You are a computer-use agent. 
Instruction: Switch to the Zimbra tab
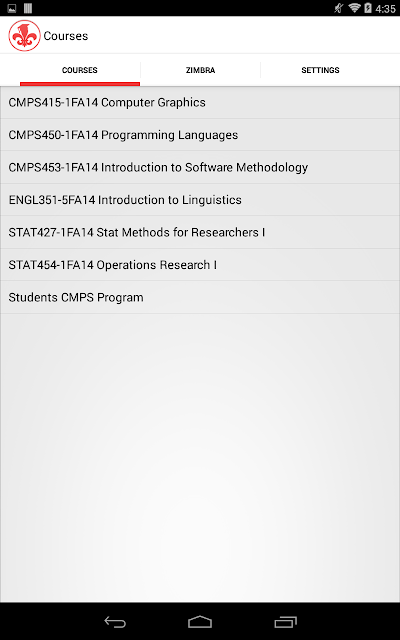coord(200,70)
